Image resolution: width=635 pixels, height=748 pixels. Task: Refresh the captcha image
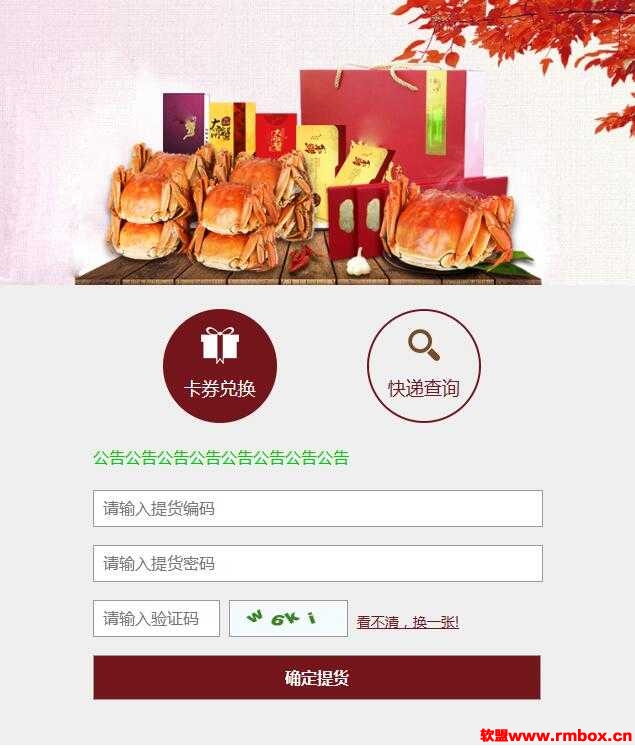tap(288, 618)
